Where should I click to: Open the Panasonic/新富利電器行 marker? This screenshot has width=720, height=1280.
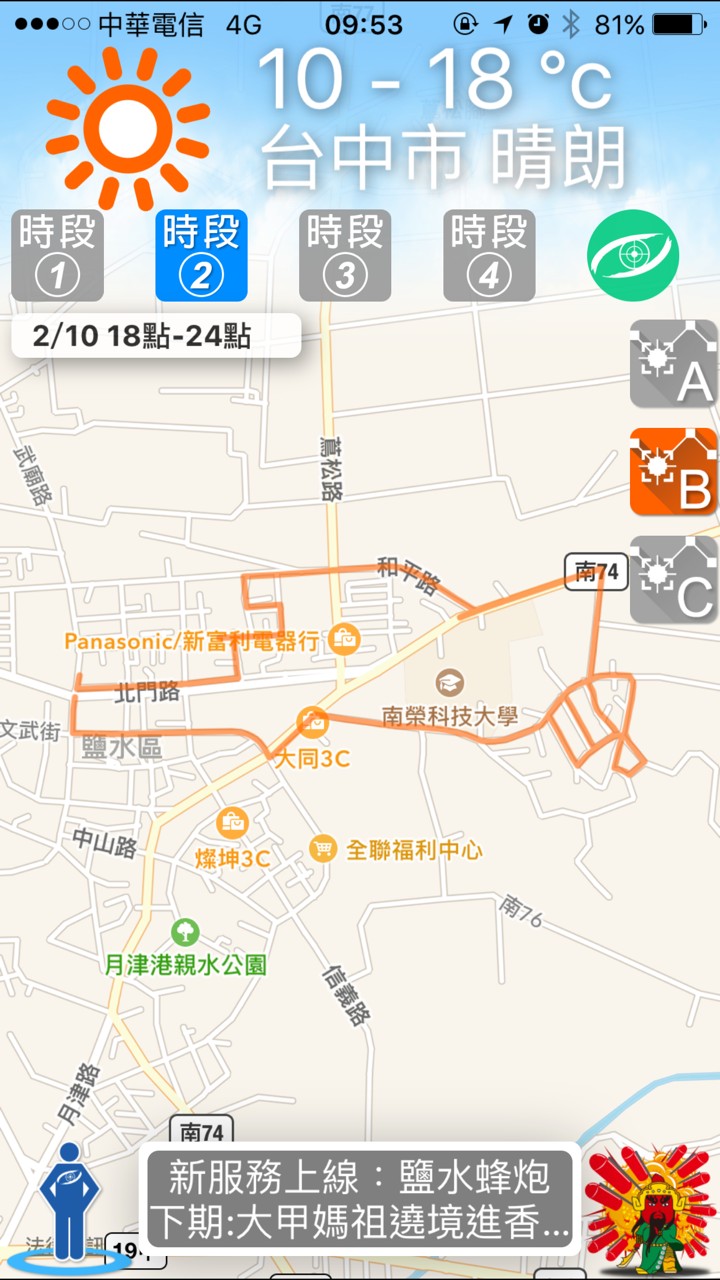coord(344,639)
